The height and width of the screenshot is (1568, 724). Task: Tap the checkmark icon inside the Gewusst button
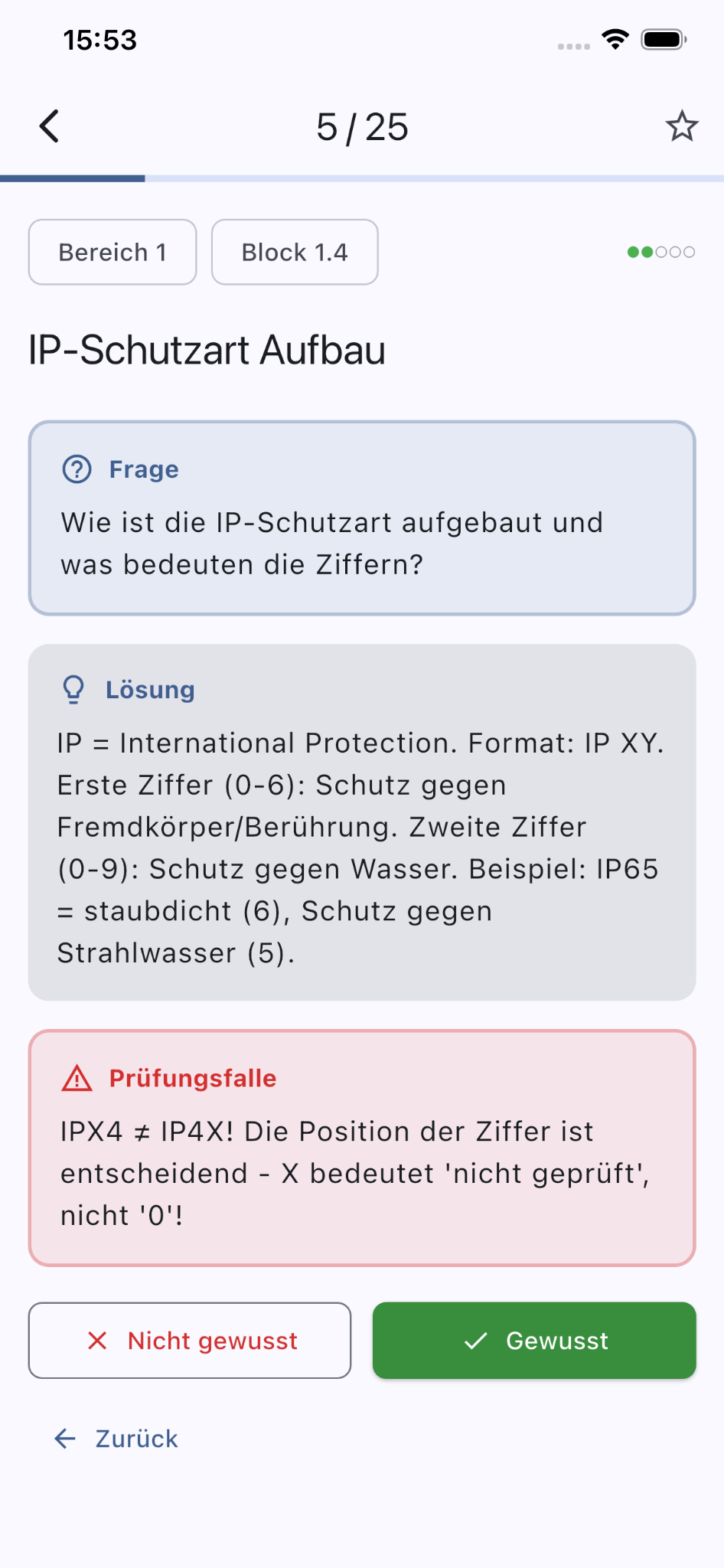pos(476,1341)
